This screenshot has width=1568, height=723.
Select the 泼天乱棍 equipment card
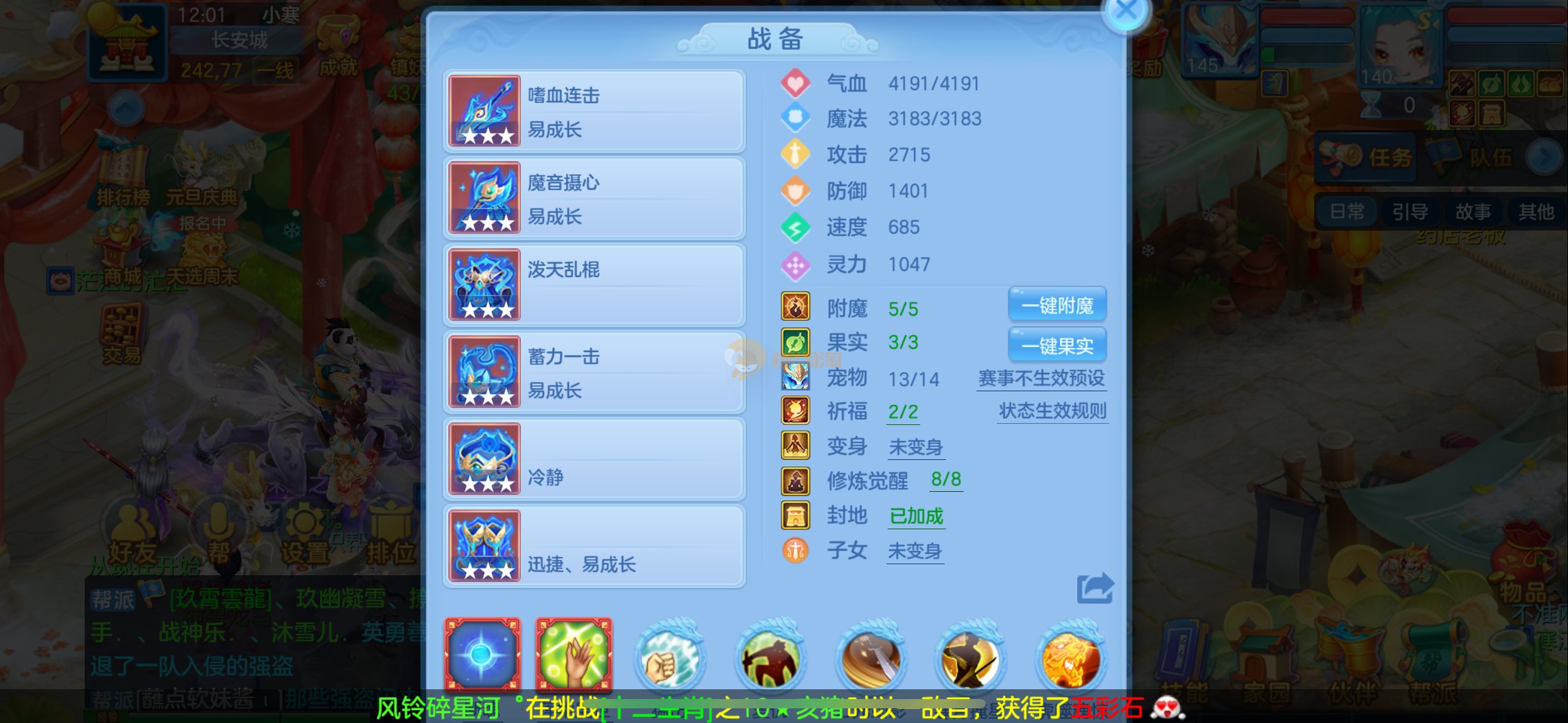[593, 285]
